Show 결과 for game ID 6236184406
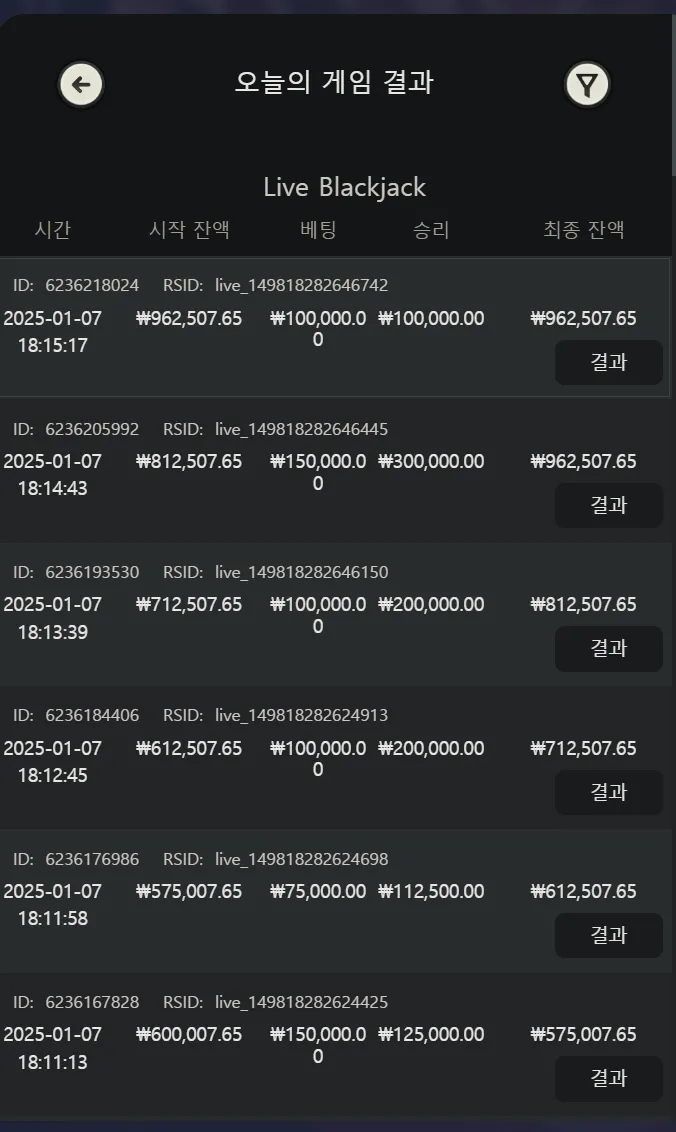The image size is (676, 1132). coord(608,792)
